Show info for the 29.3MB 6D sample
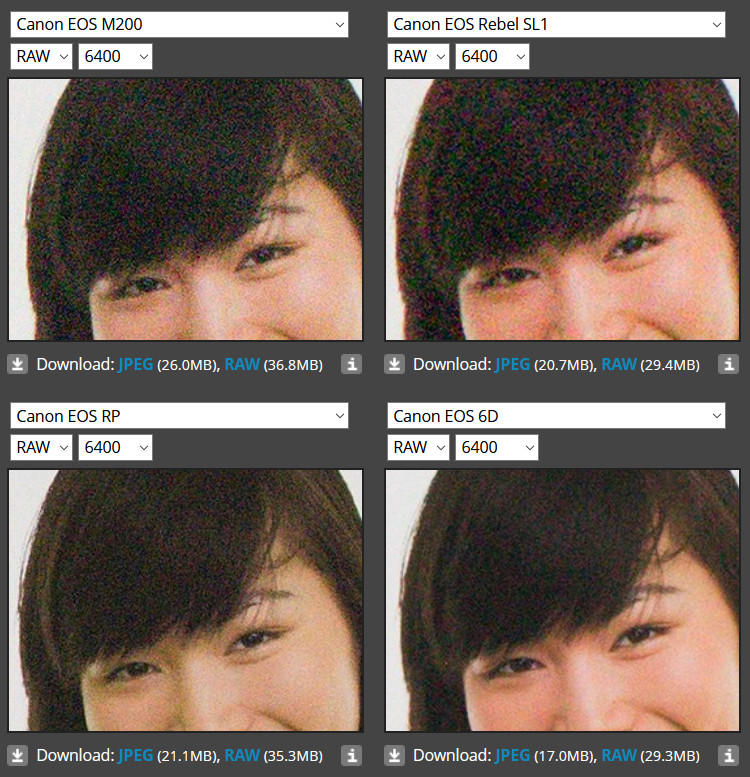750x777 pixels. (728, 755)
